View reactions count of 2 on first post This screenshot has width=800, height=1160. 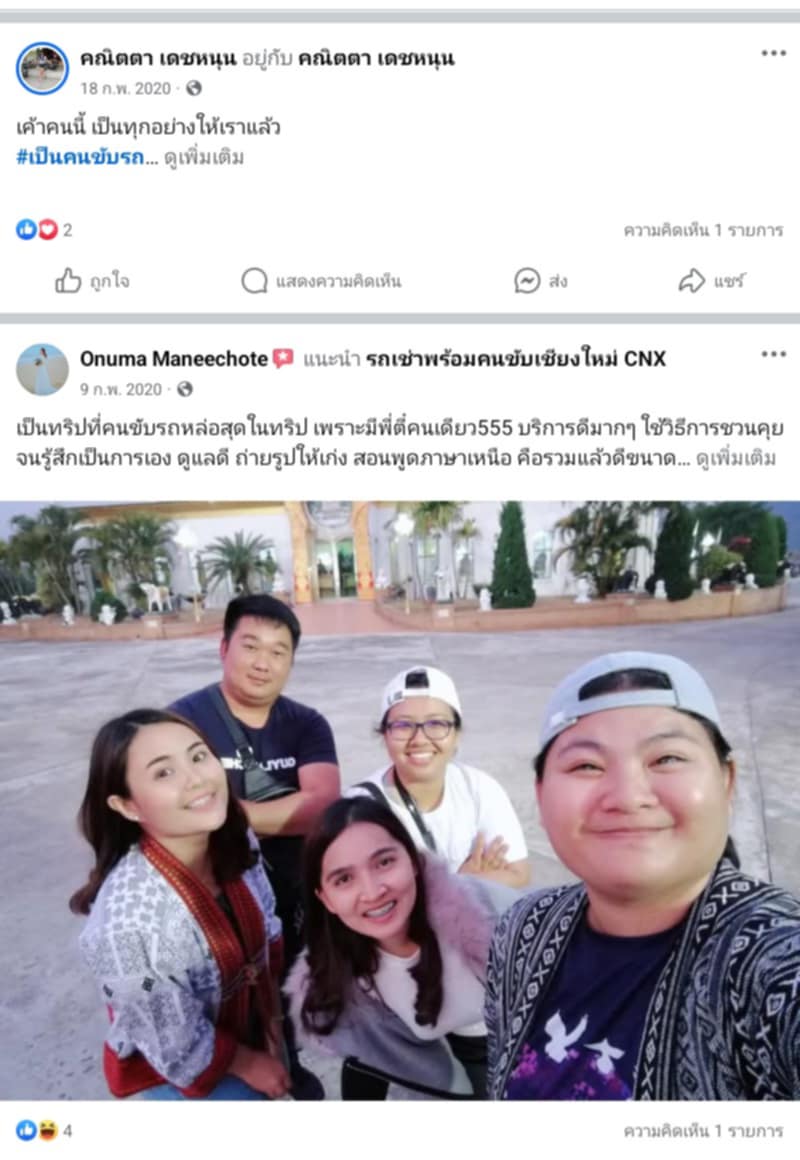[x=45, y=230]
